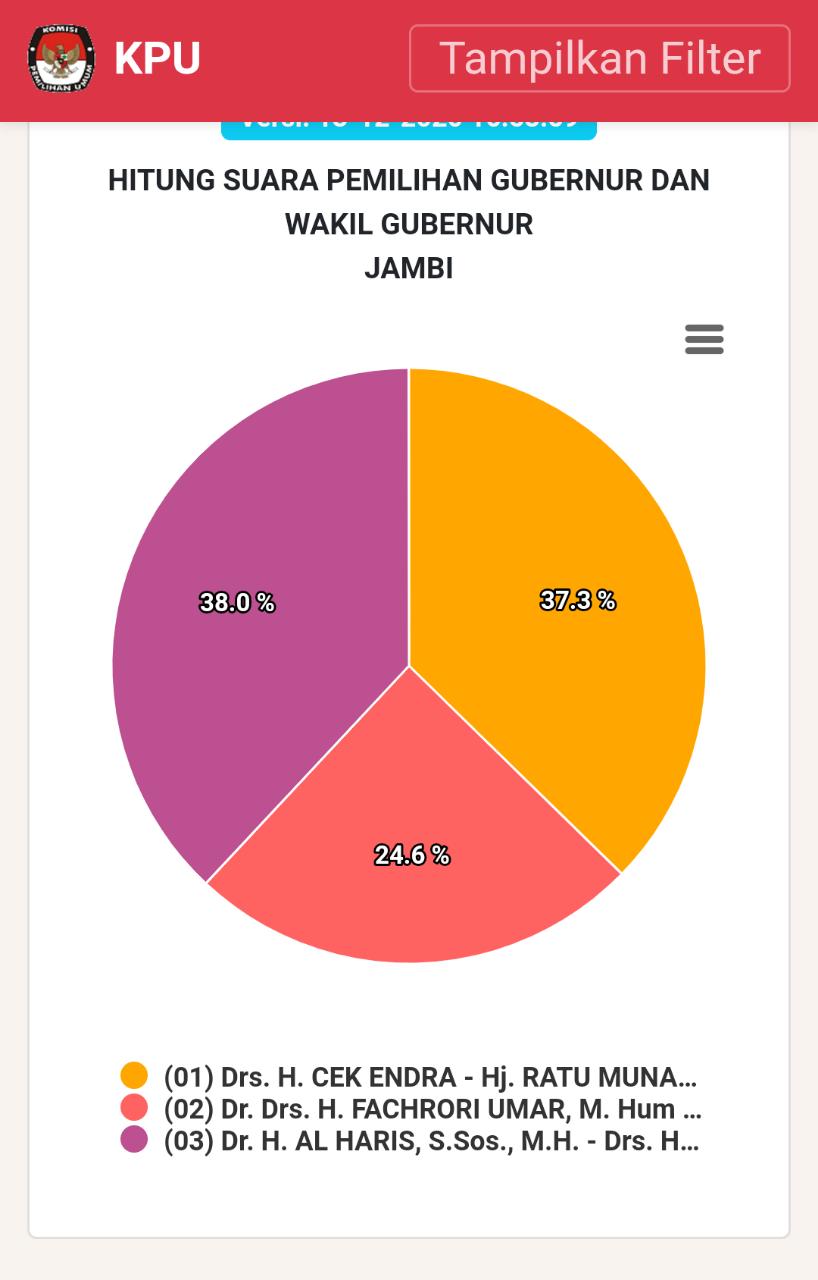The width and height of the screenshot is (818, 1280).
Task: Open the chart hamburger menu
Action: 704,340
